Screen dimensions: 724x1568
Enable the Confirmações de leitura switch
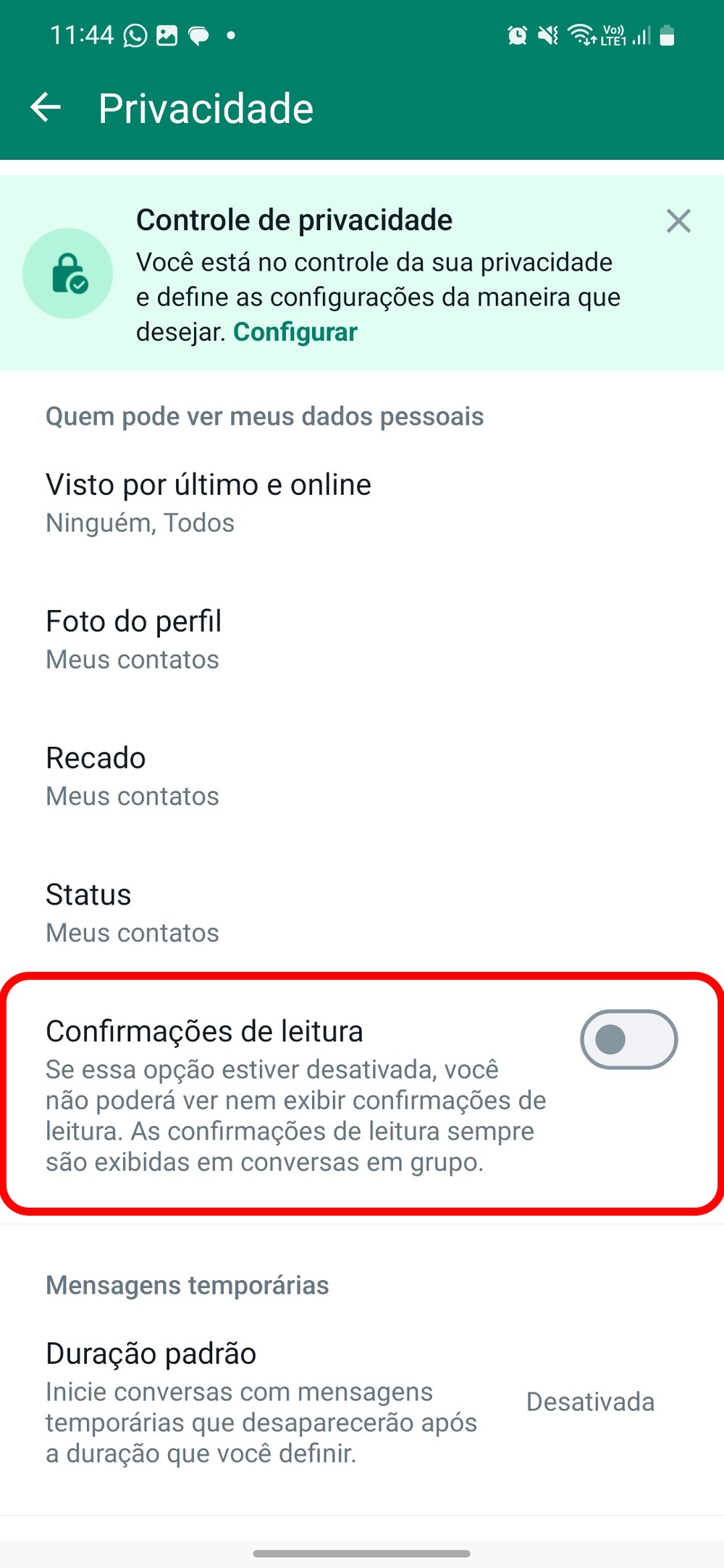(x=628, y=1040)
